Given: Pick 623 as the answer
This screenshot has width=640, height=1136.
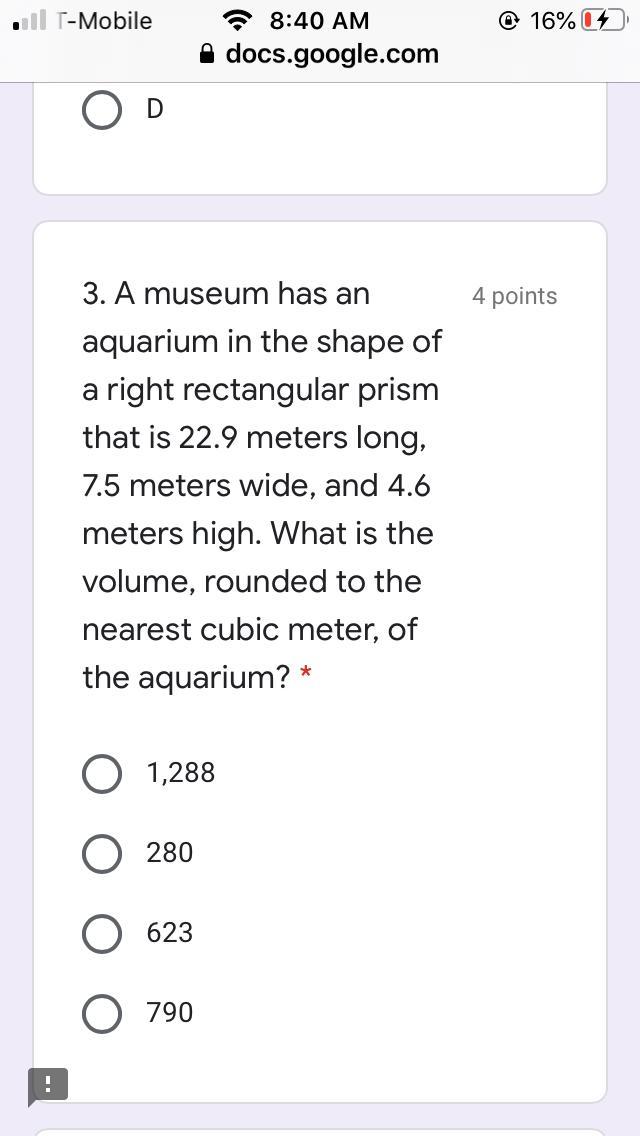Looking at the screenshot, I should [x=102, y=933].
